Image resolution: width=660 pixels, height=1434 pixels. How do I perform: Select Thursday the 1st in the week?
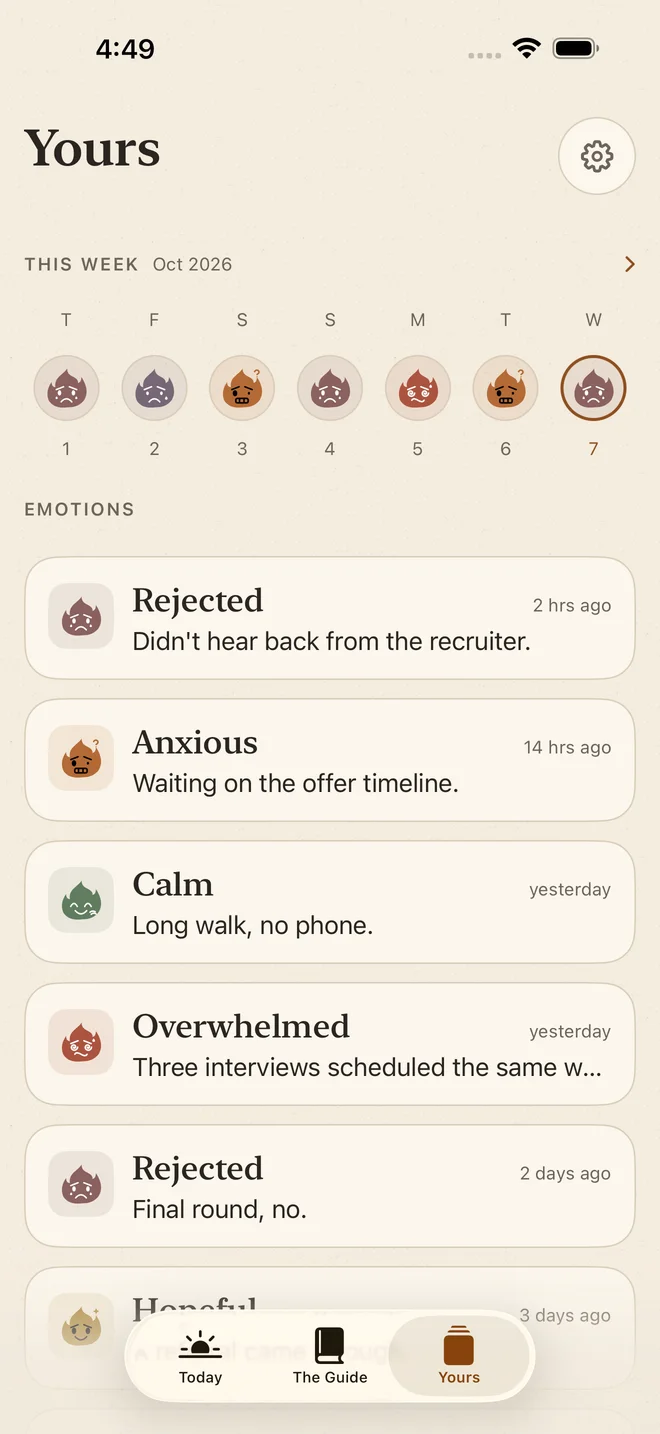pos(66,388)
